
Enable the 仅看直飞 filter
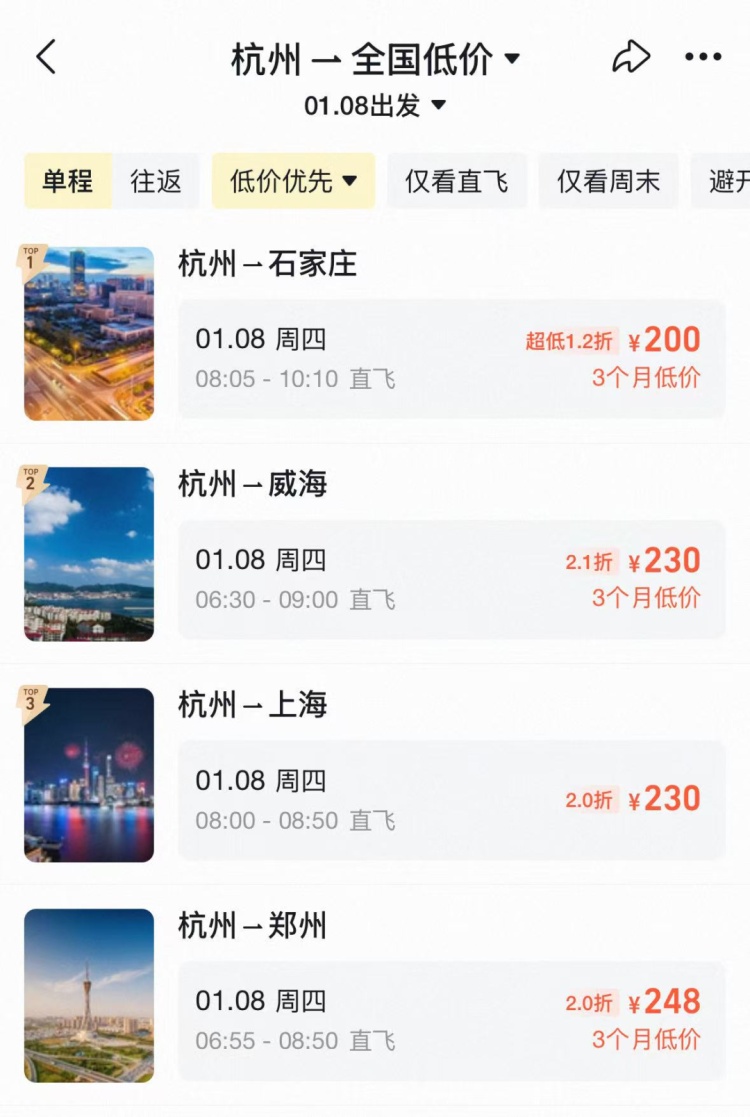tap(457, 181)
